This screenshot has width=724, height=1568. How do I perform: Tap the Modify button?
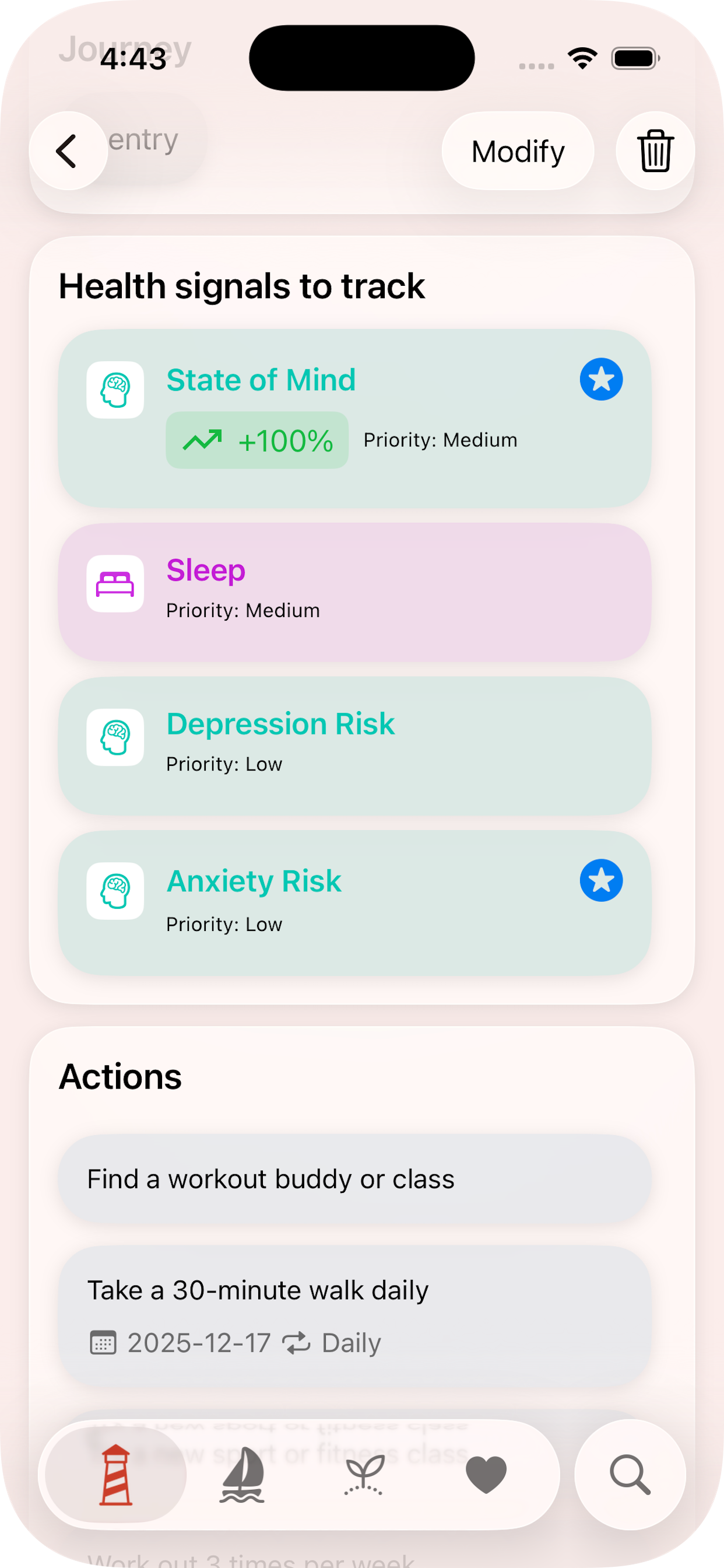(x=518, y=150)
